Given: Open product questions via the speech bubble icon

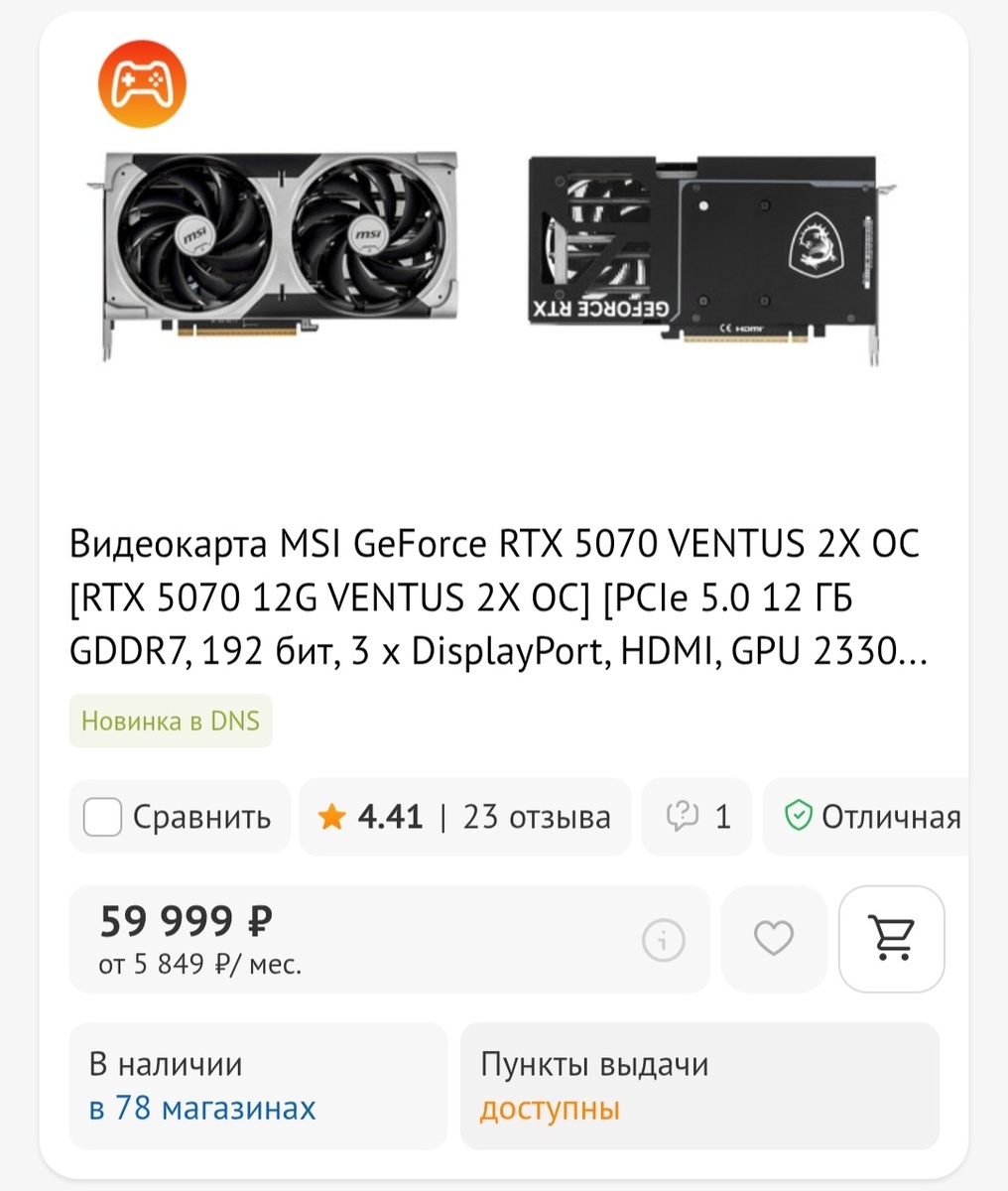Looking at the screenshot, I should point(681,816).
